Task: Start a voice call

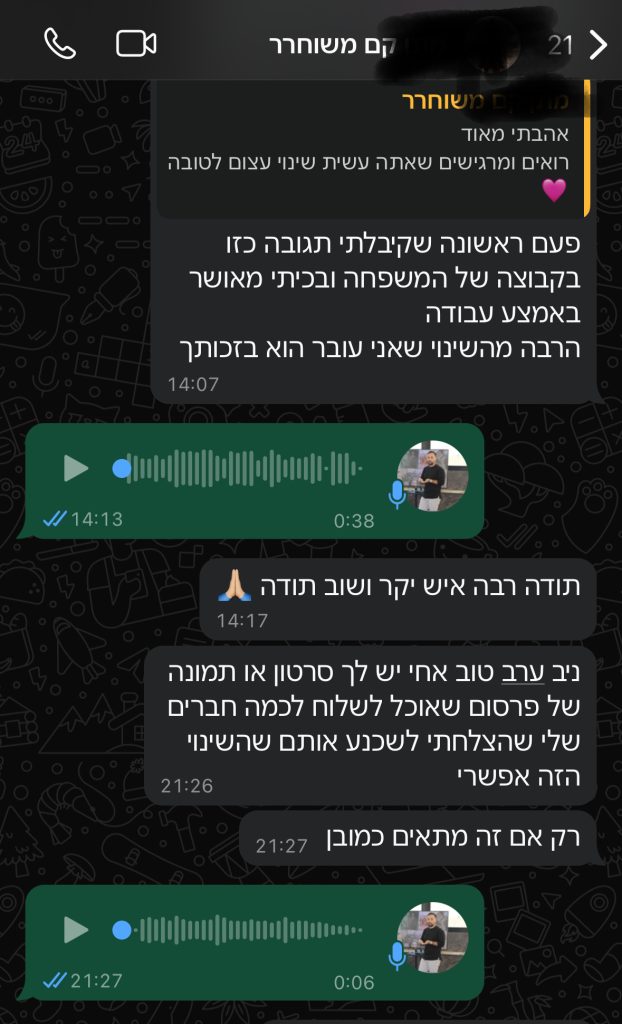Action: tap(60, 43)
